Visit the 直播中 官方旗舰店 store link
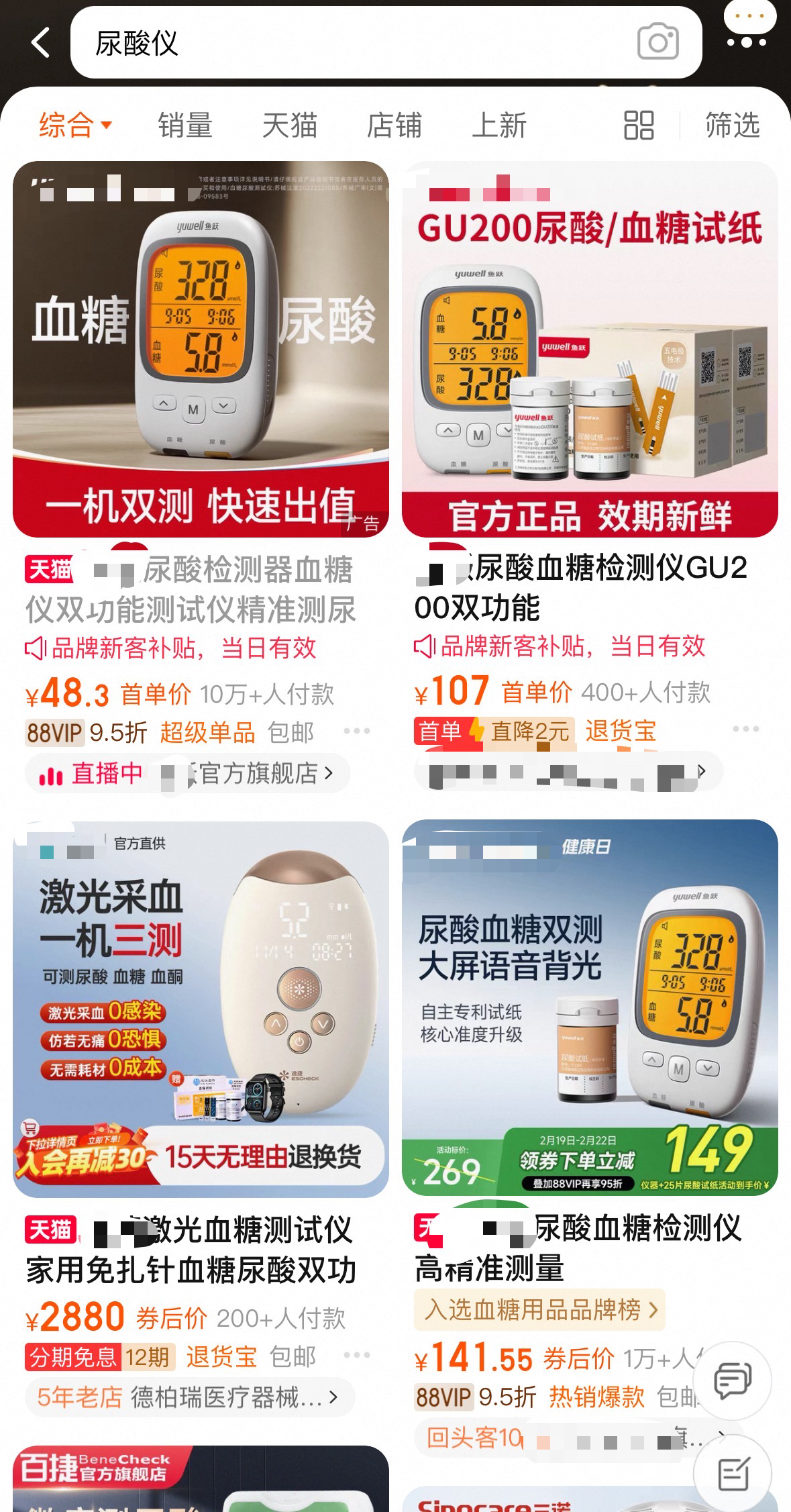This screenshot has width=791, height=1512. (188, 774)
